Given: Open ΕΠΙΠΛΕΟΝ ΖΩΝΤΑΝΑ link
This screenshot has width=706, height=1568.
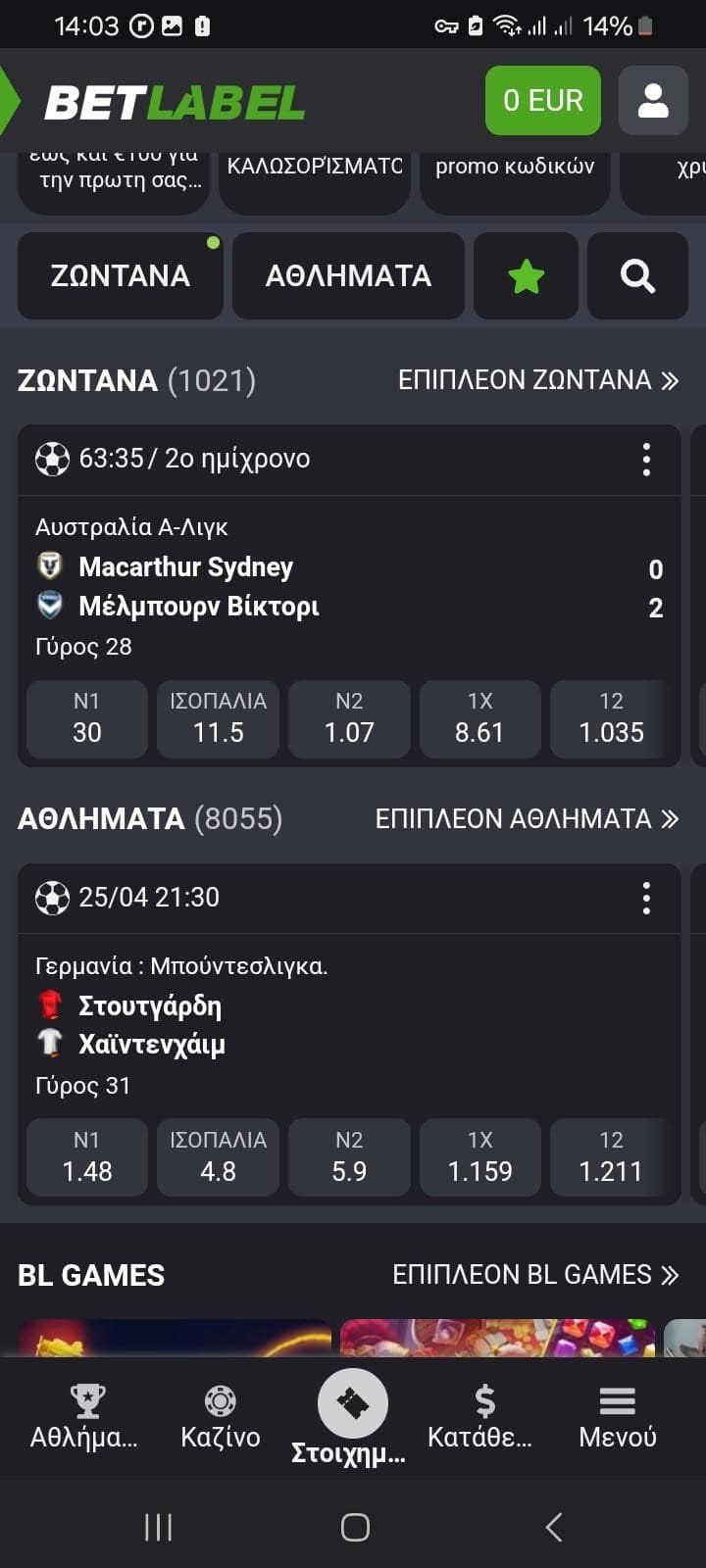Looking at the screenshot, I should pos(538,380).
